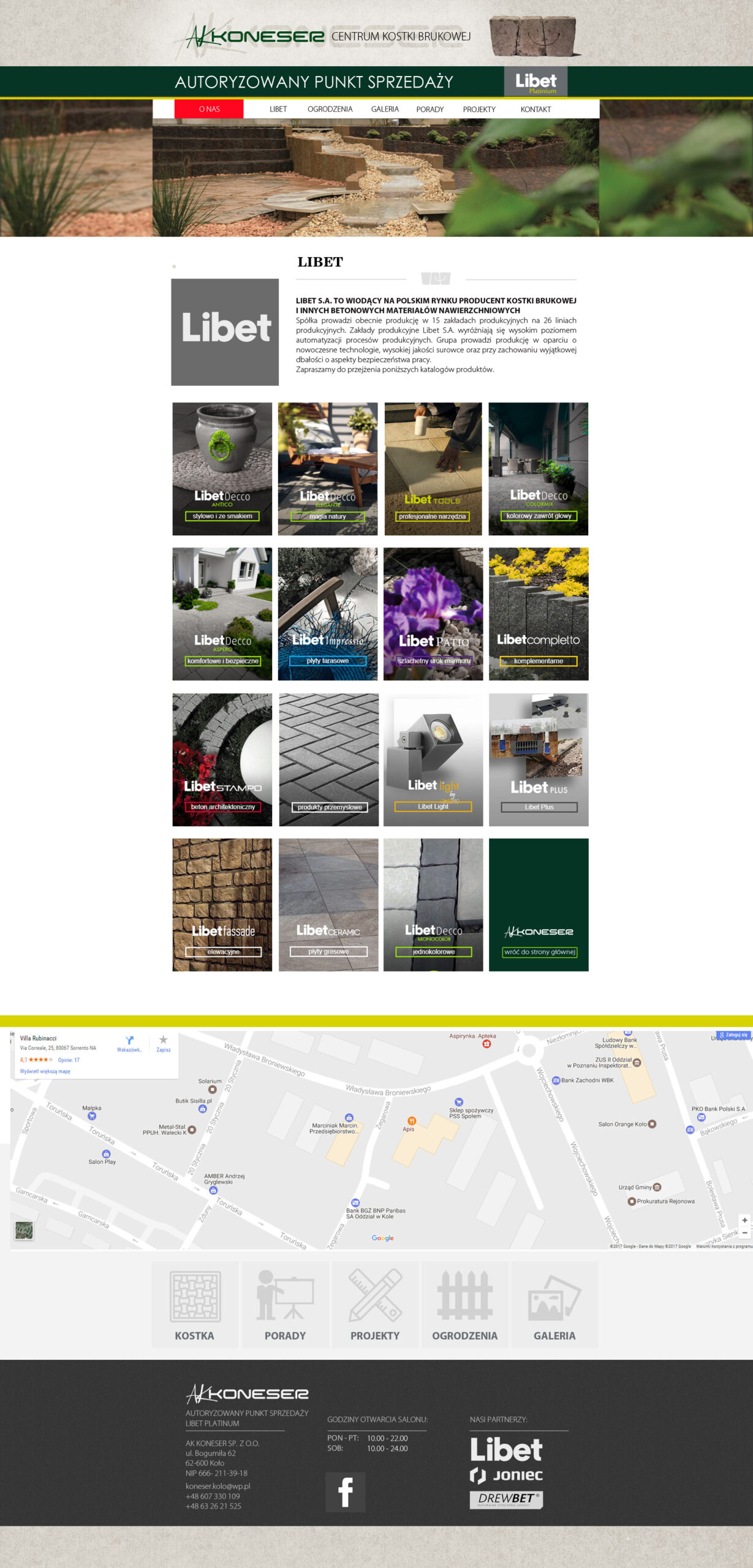View the Libet Fassade elewacyjne catalog
753x1568 pixels.
(222, 905)
